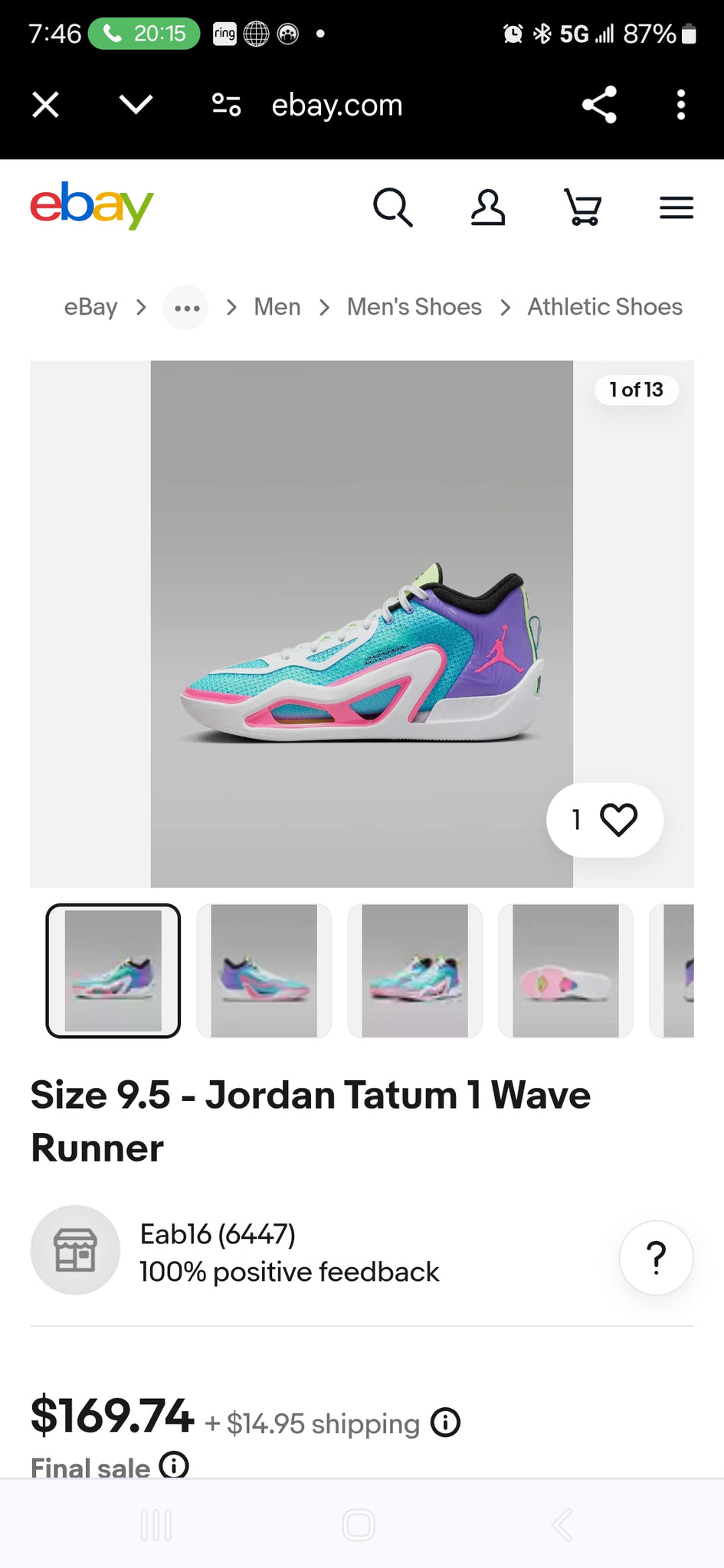
Task: Expand the collapsed breadcrumb dots
Action: click(x=186, y=308)
